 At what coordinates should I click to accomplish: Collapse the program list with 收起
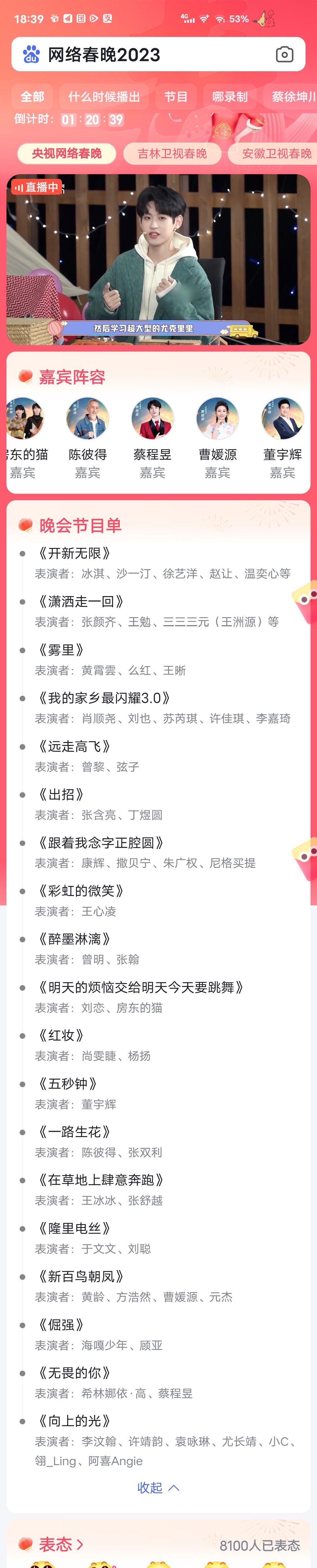click(158, 1488)
